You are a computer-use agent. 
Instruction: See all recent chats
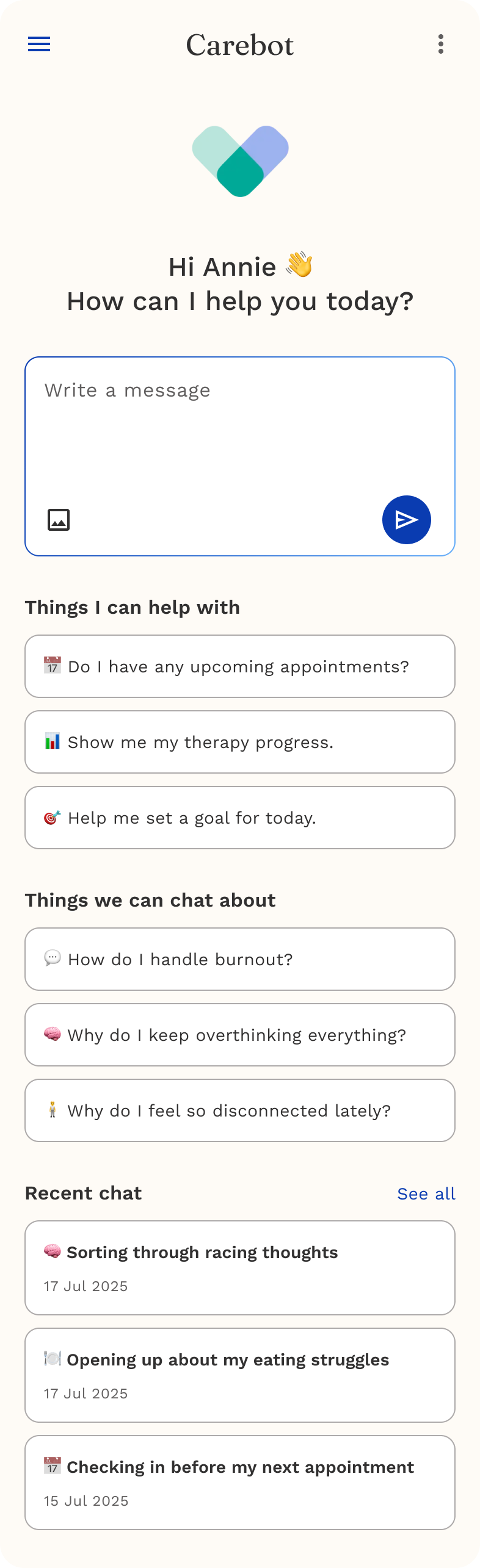426,1194
